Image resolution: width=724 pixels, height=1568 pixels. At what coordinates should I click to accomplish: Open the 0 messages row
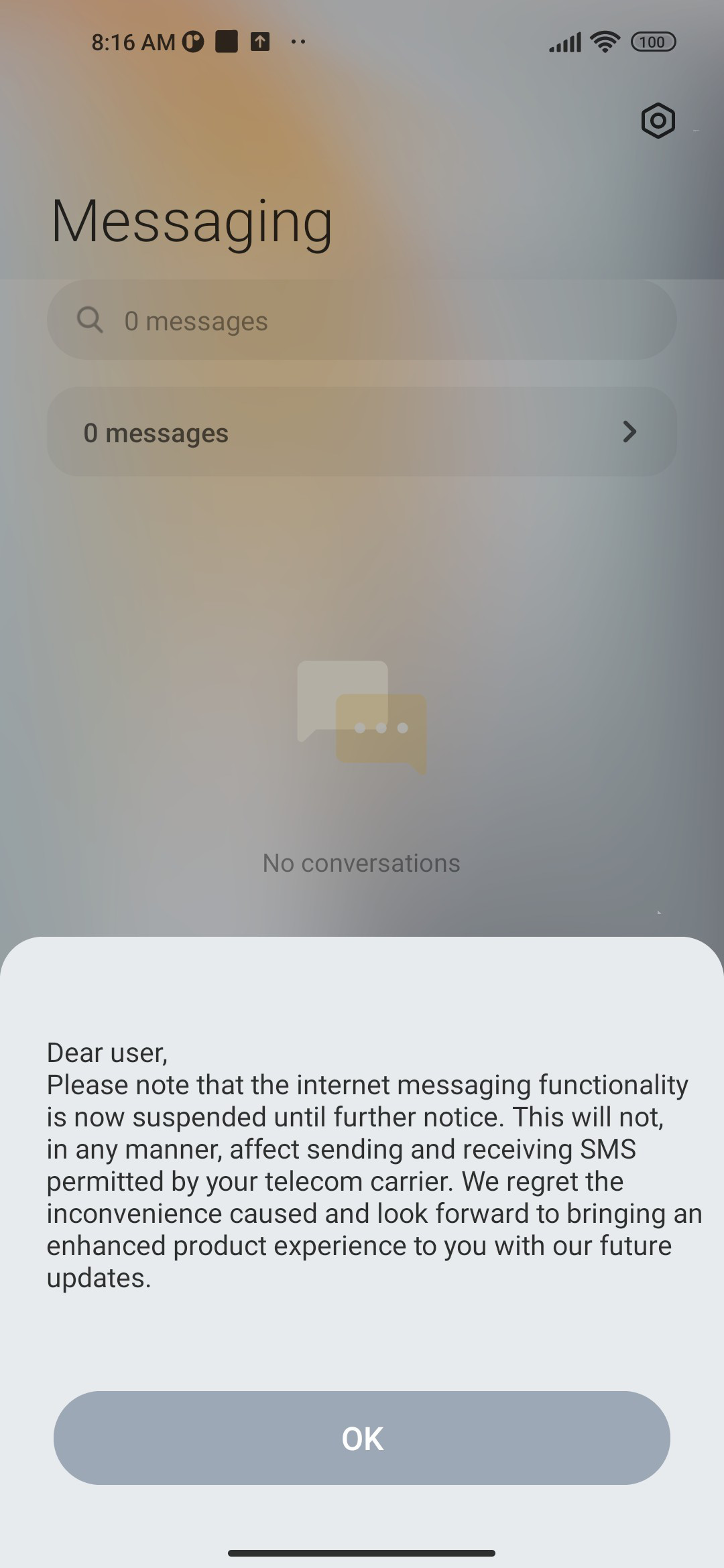(x=362, y=432)
